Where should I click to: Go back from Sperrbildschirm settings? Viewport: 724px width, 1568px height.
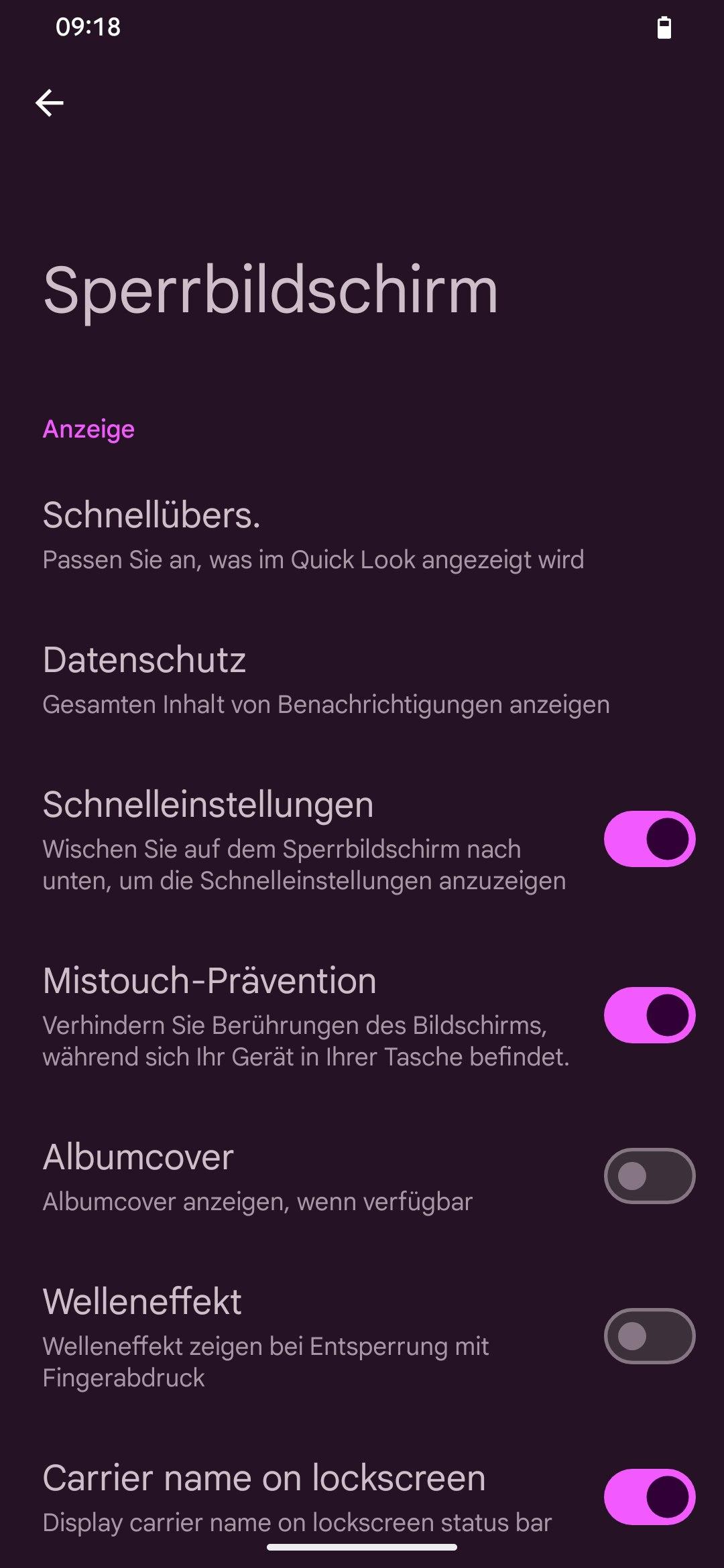click(50, 103)
